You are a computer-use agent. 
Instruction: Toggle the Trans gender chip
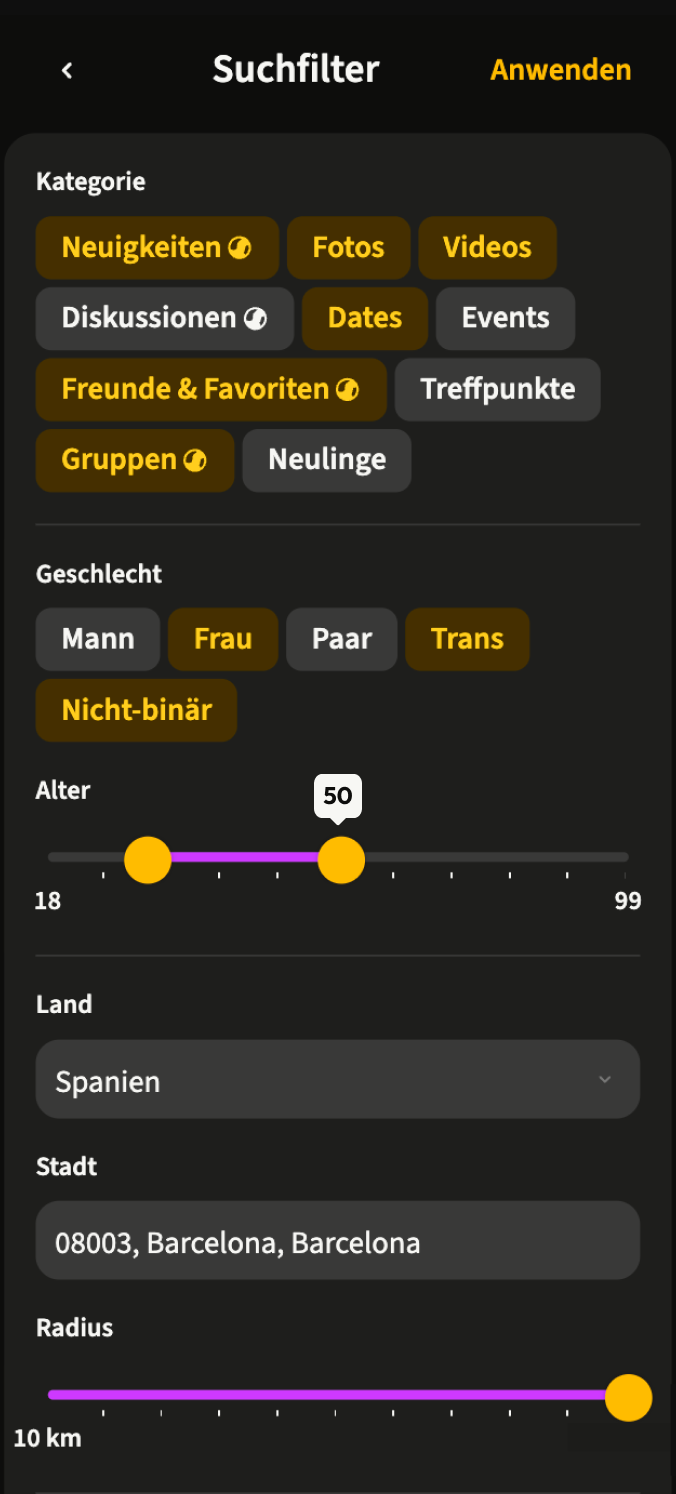pyautogui.click(x=467, y=639)
